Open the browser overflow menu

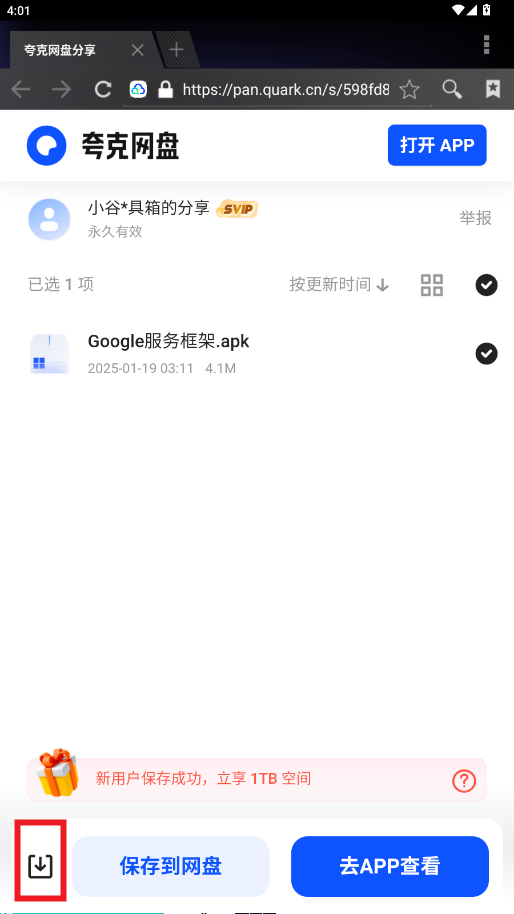pos(486,44)
